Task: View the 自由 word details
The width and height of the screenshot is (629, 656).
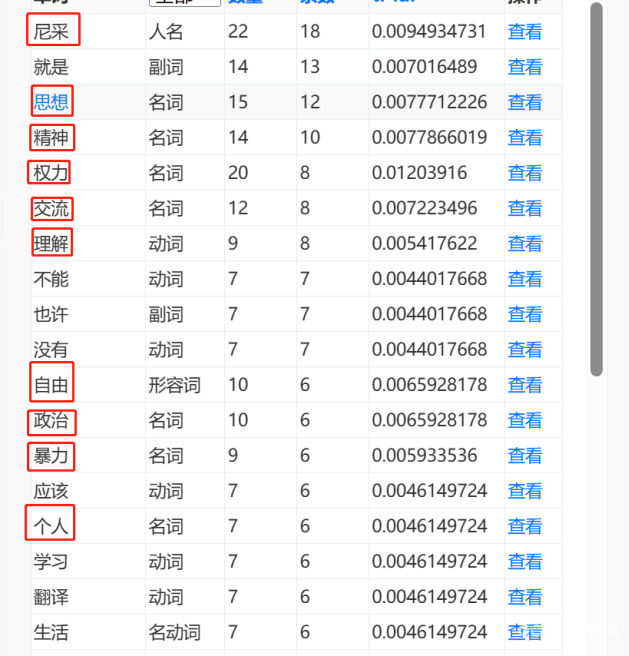Action: pyautogui.click(x=525, y=385)
